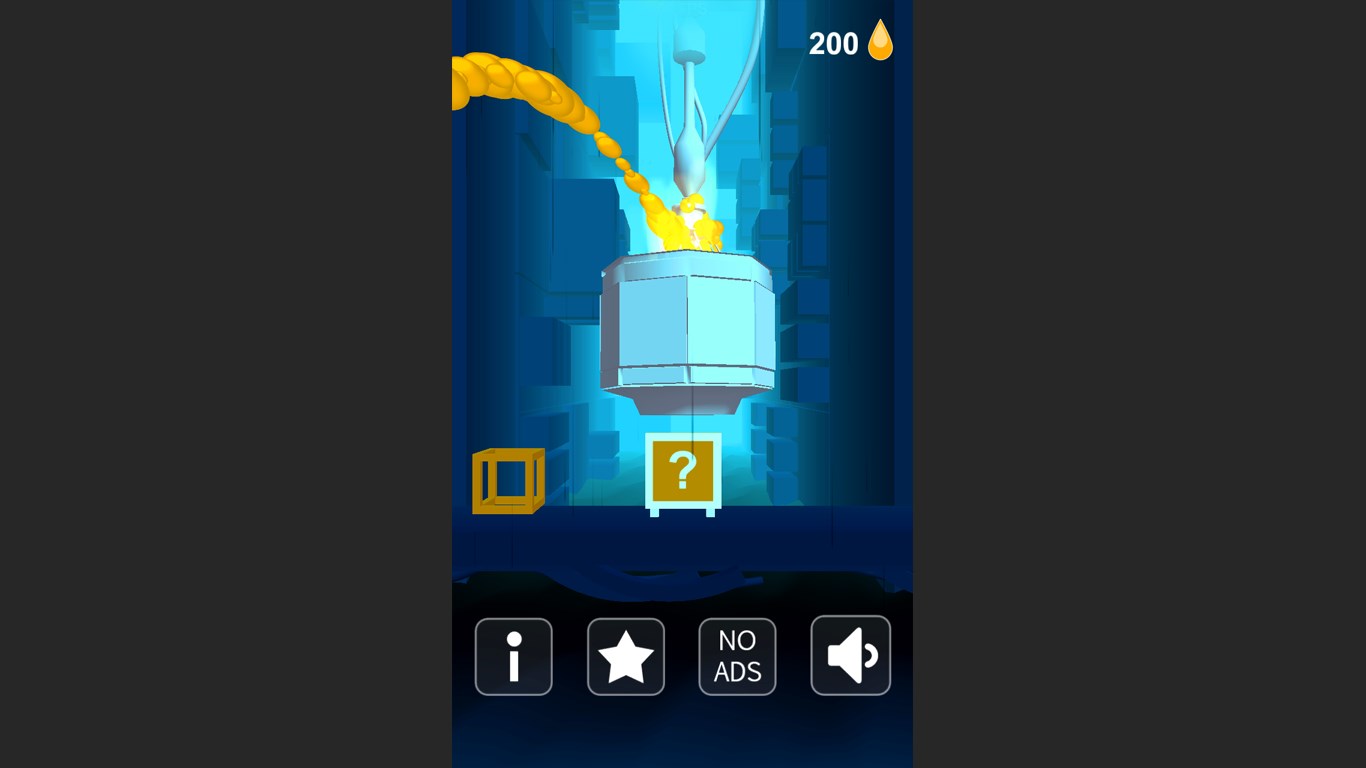Open the question mark mystery box

tap(683, 472)
